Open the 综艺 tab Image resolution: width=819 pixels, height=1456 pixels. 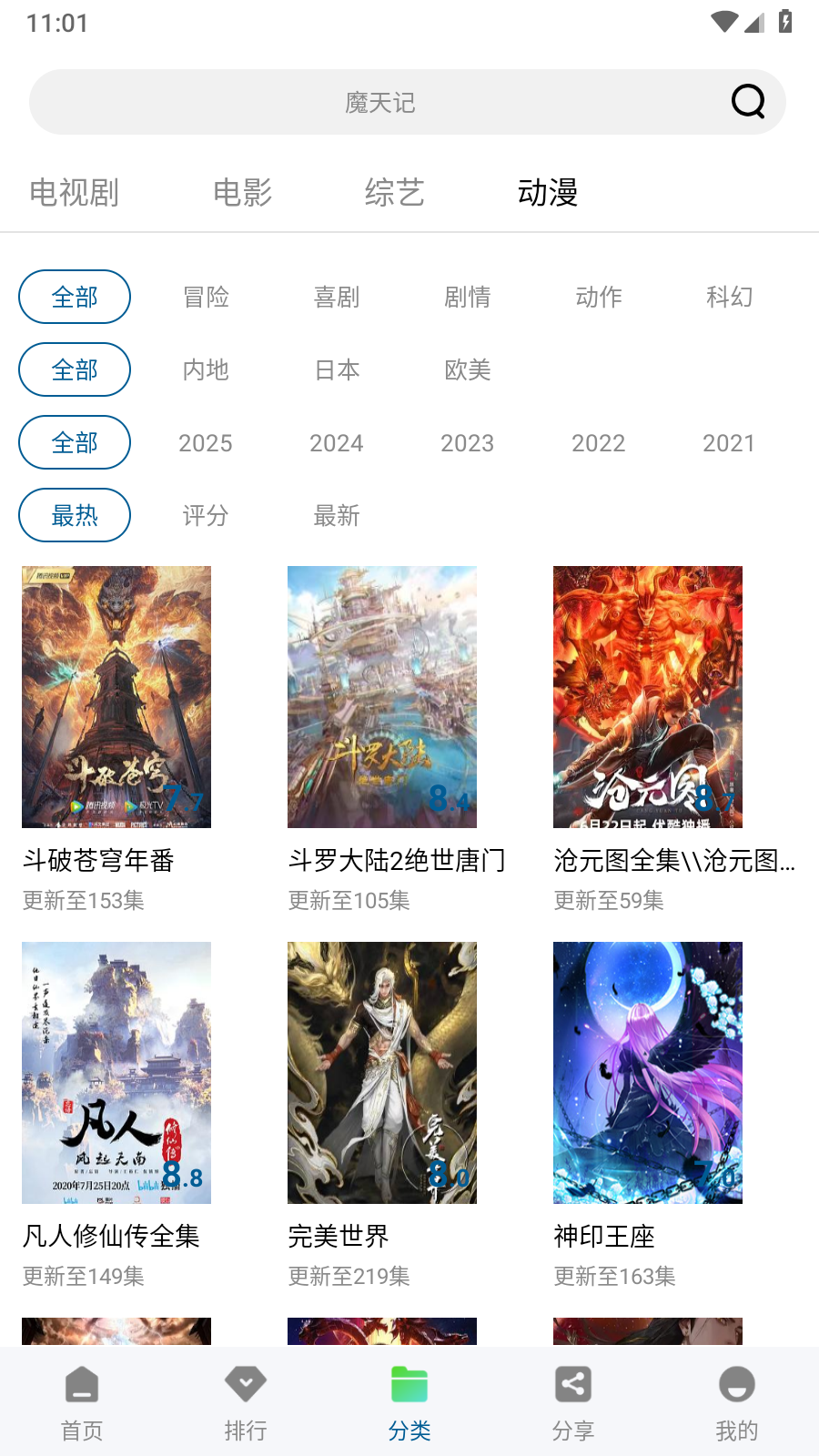point(394,193)
